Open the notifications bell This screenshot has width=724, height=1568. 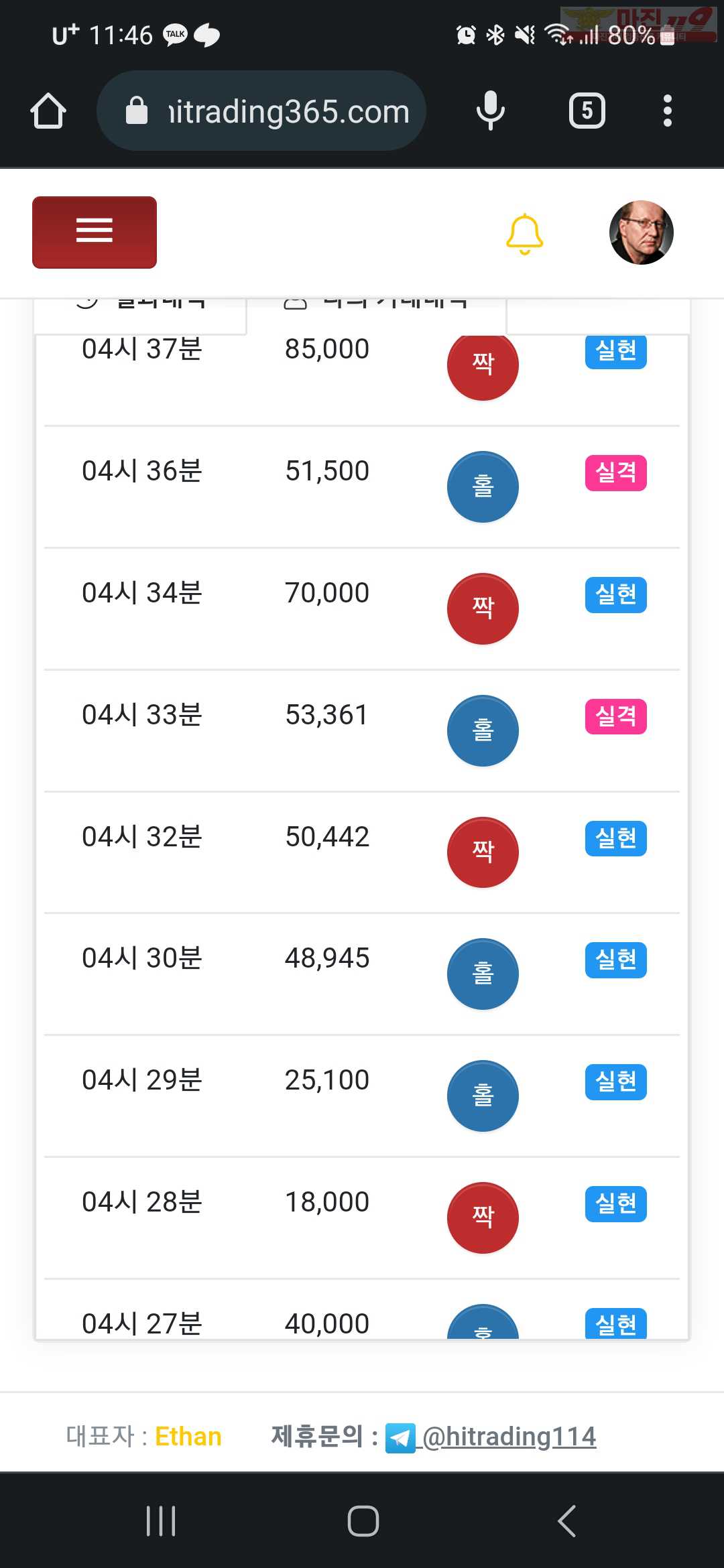[524, 234]
